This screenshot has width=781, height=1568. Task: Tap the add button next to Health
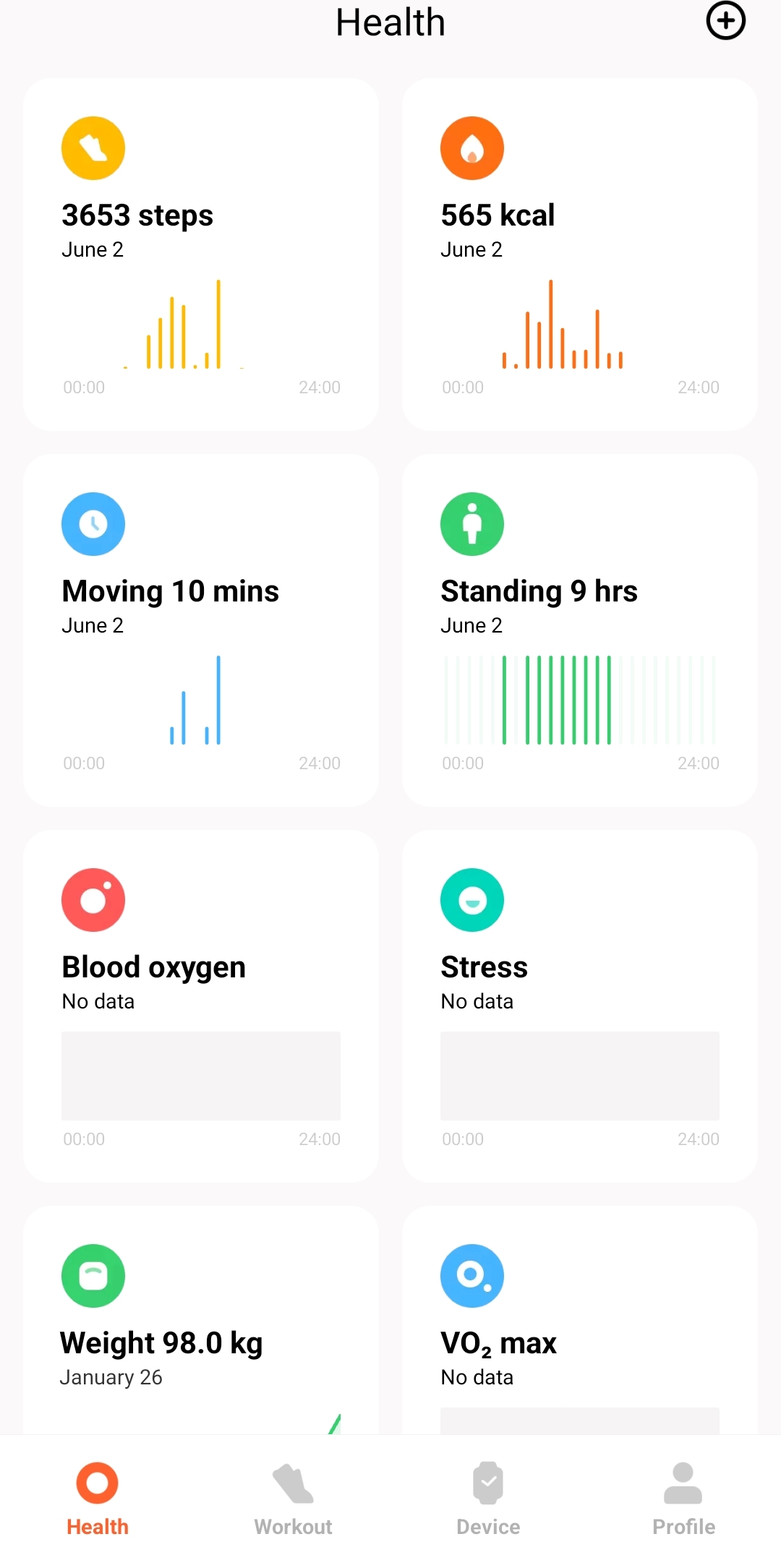pyautogui.click(x=725, y=21)
